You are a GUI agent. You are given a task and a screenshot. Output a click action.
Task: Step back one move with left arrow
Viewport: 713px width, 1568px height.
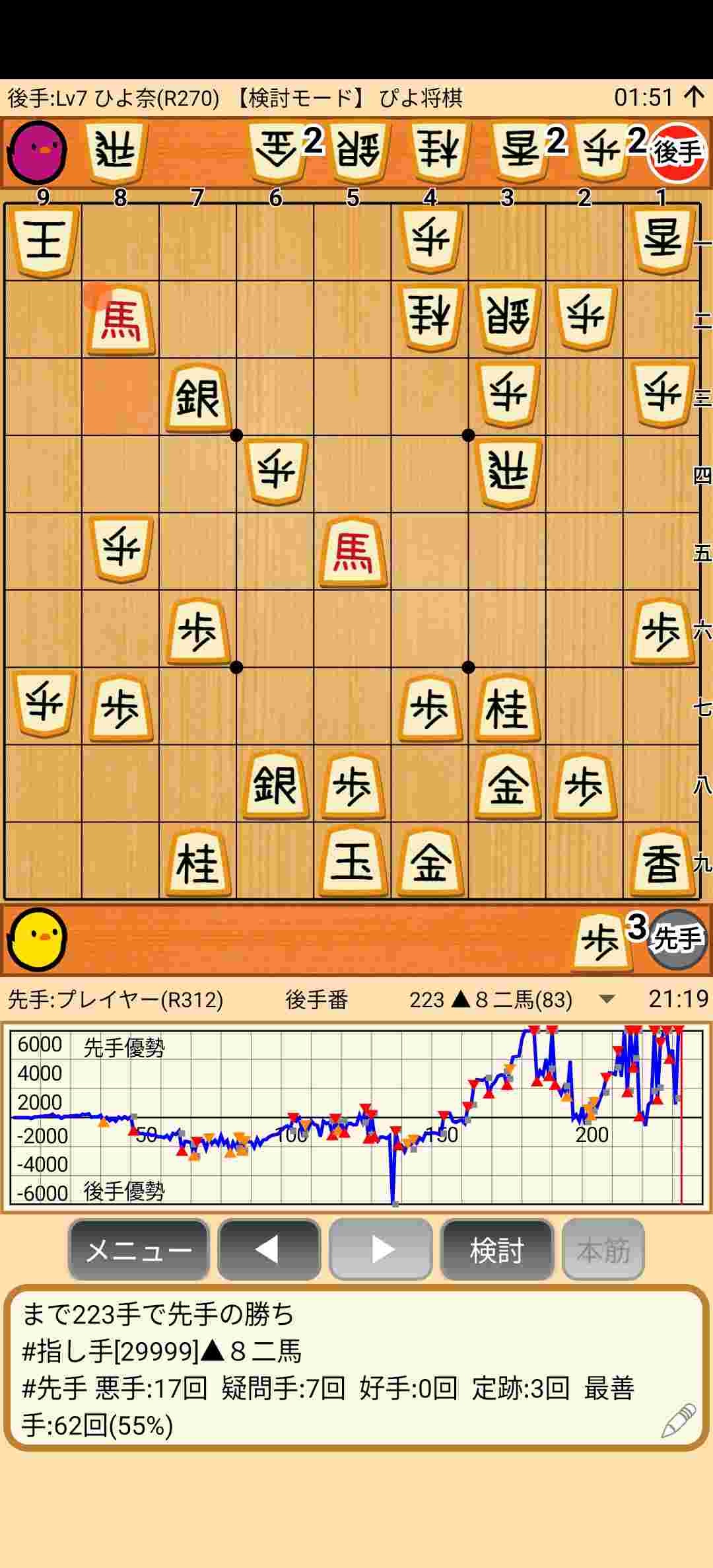click(x=269, y=1250)
